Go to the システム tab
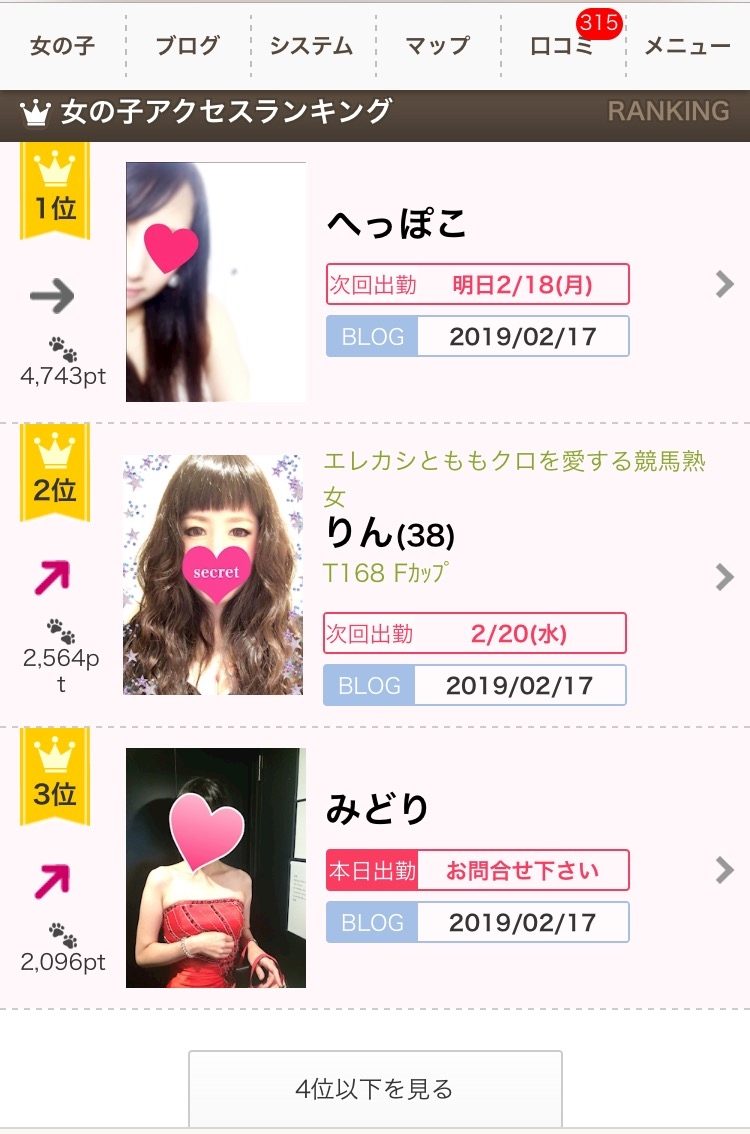 coord(312,46)
